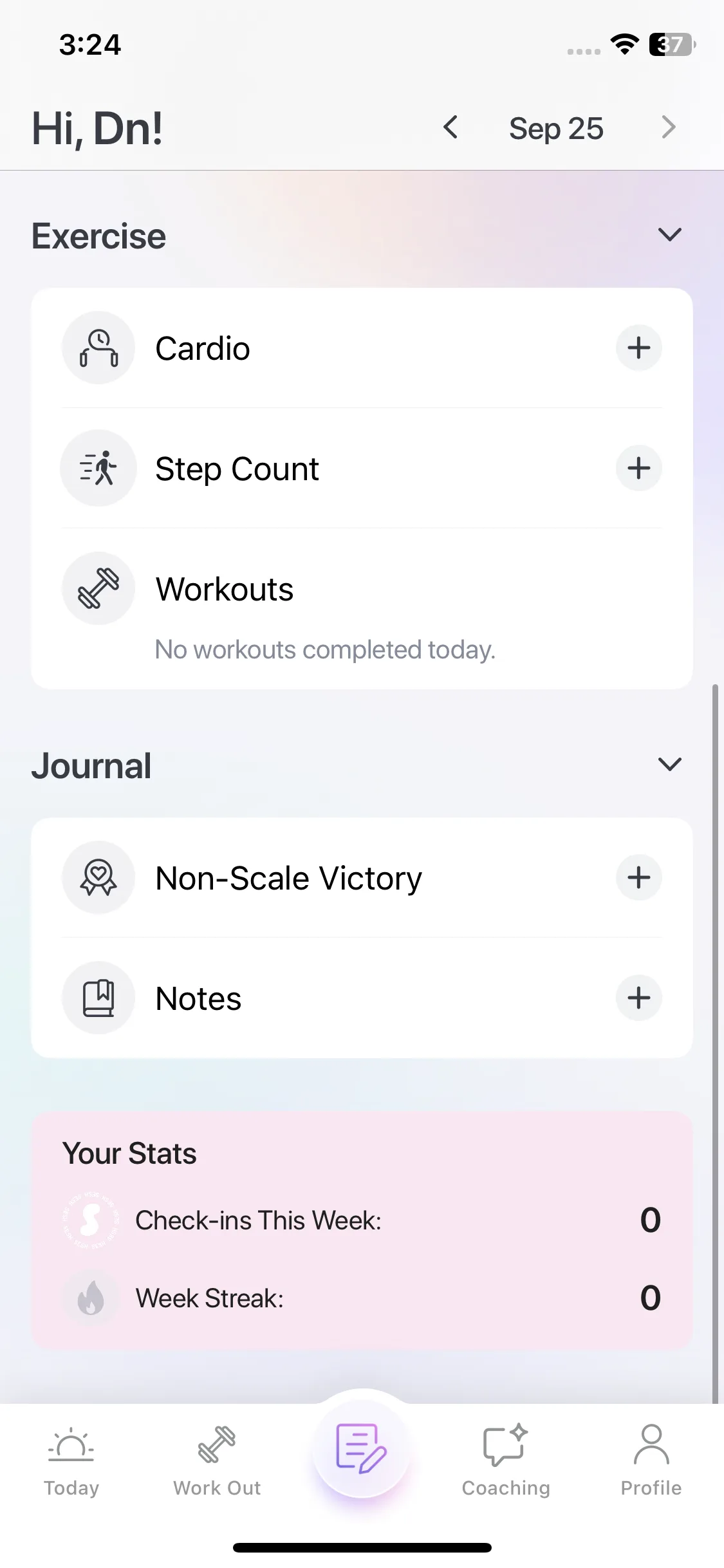Go to the previous day arrow
724x1568 pixels.
(450, 127)
